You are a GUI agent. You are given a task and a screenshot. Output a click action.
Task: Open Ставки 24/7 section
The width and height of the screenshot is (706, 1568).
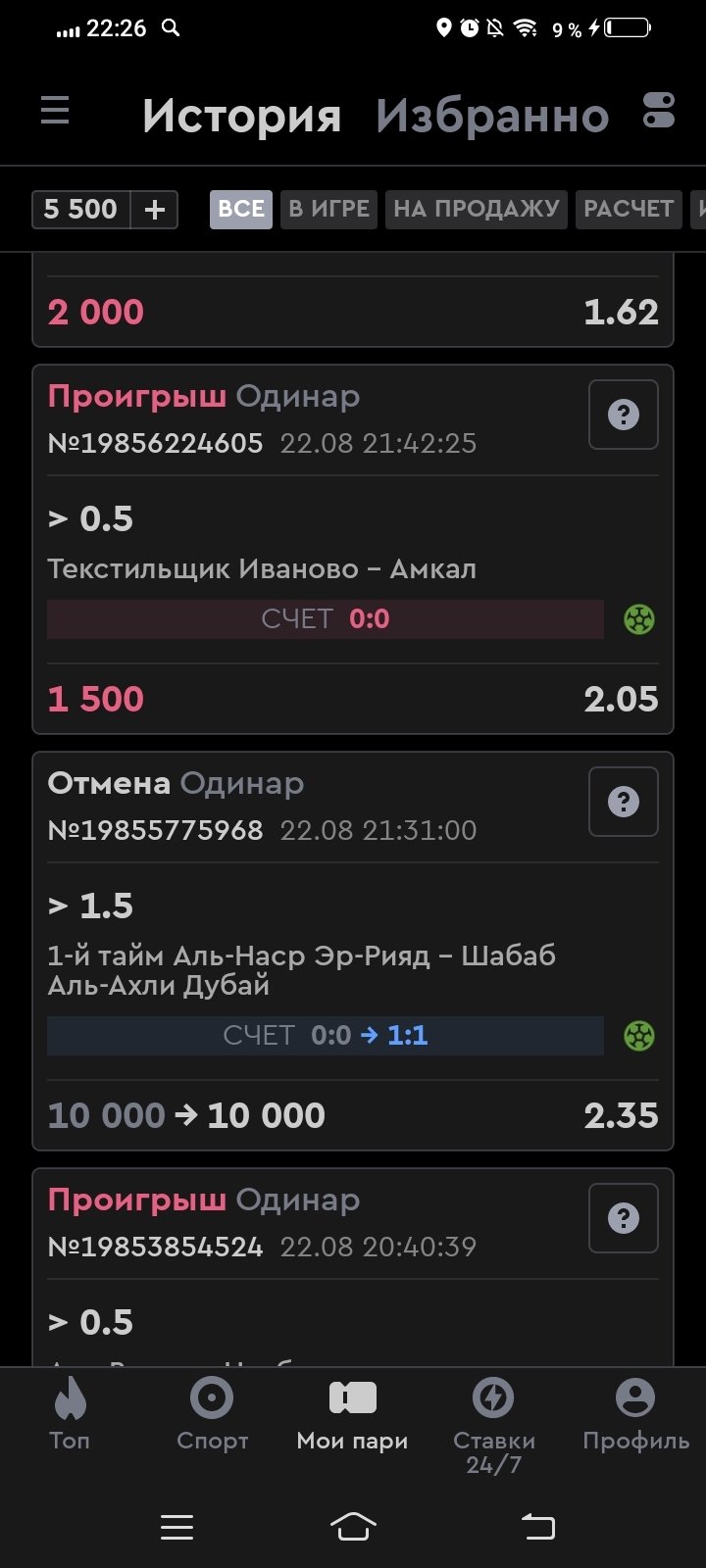click(x=493, y=1421)
